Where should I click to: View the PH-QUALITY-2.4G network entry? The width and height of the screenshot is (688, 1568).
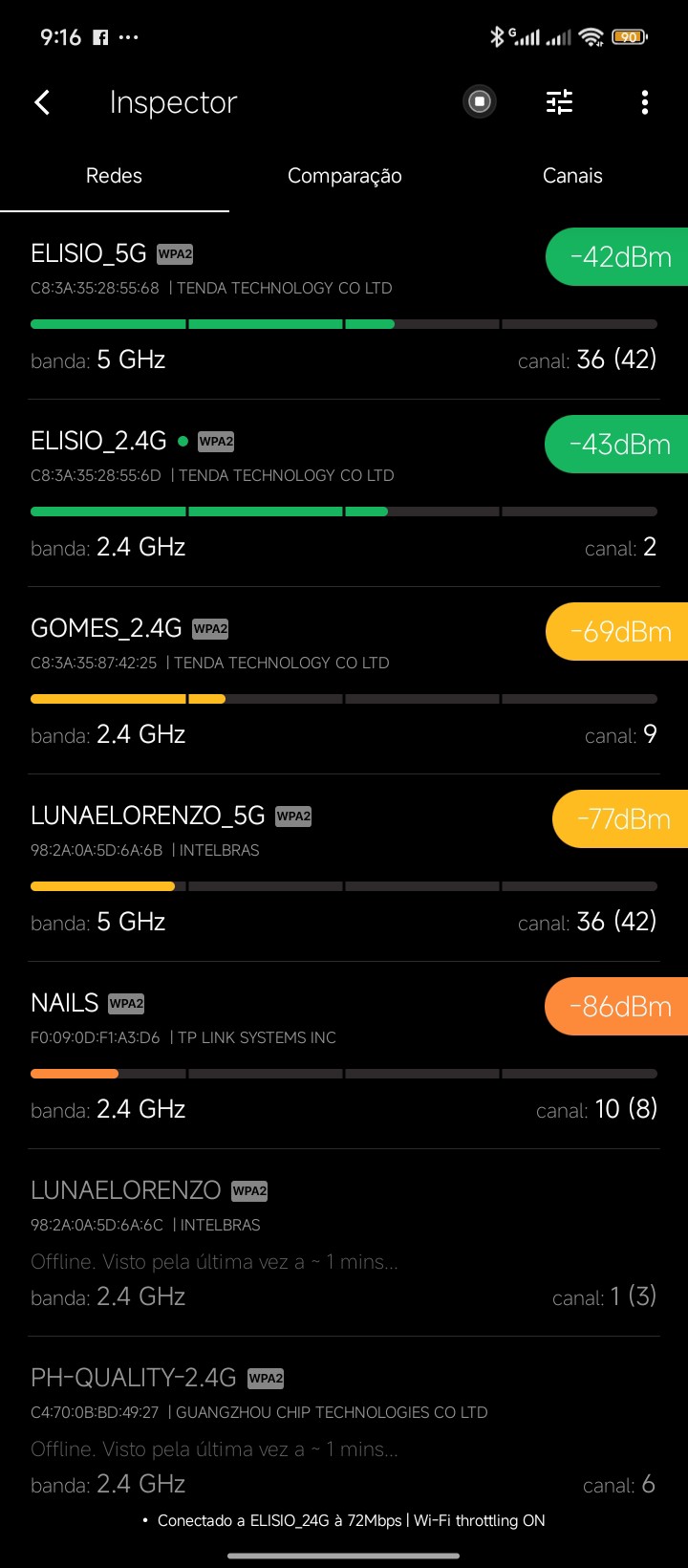click(287, 1430)
